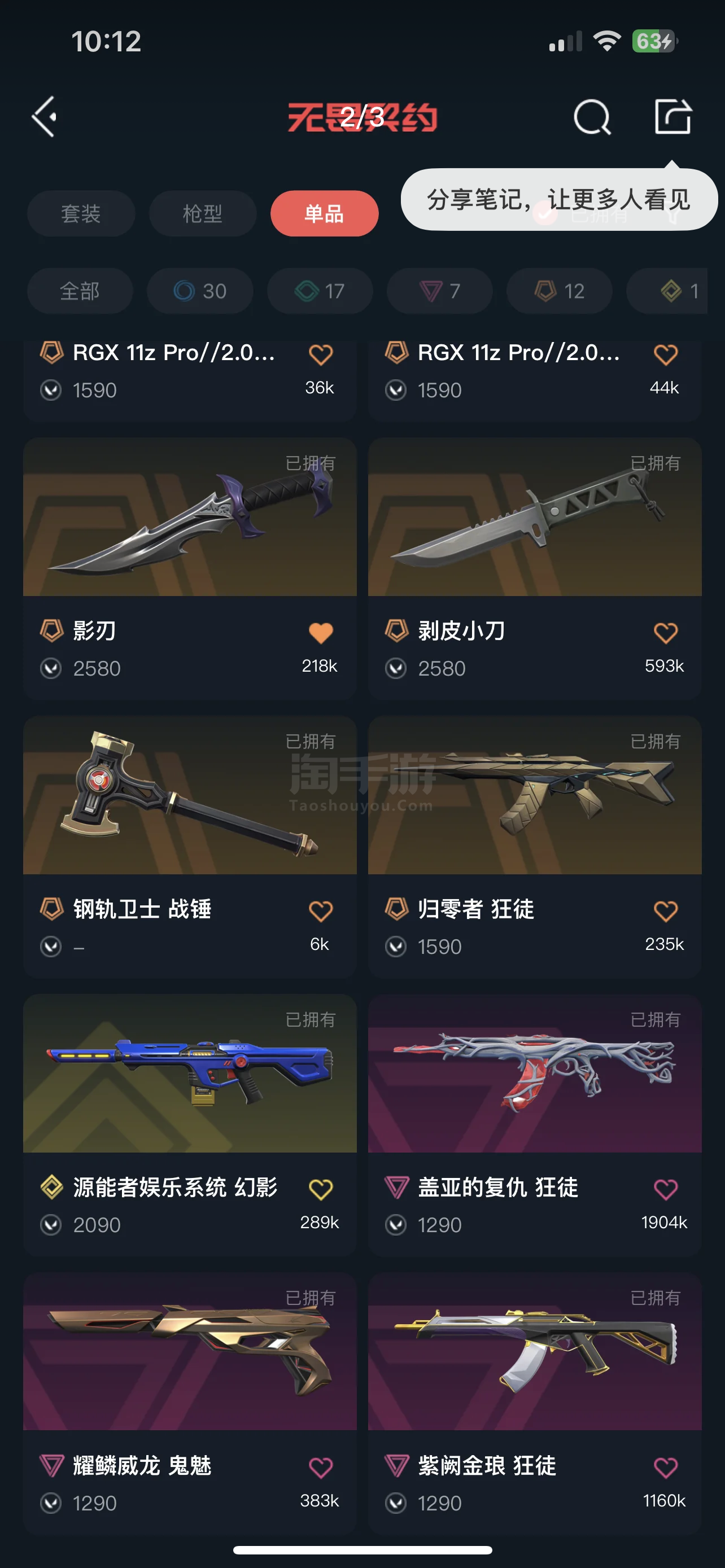Viewport: 725px width, 1568px height.
Task: Select the 单品 tab
Action: coord(324,214)
